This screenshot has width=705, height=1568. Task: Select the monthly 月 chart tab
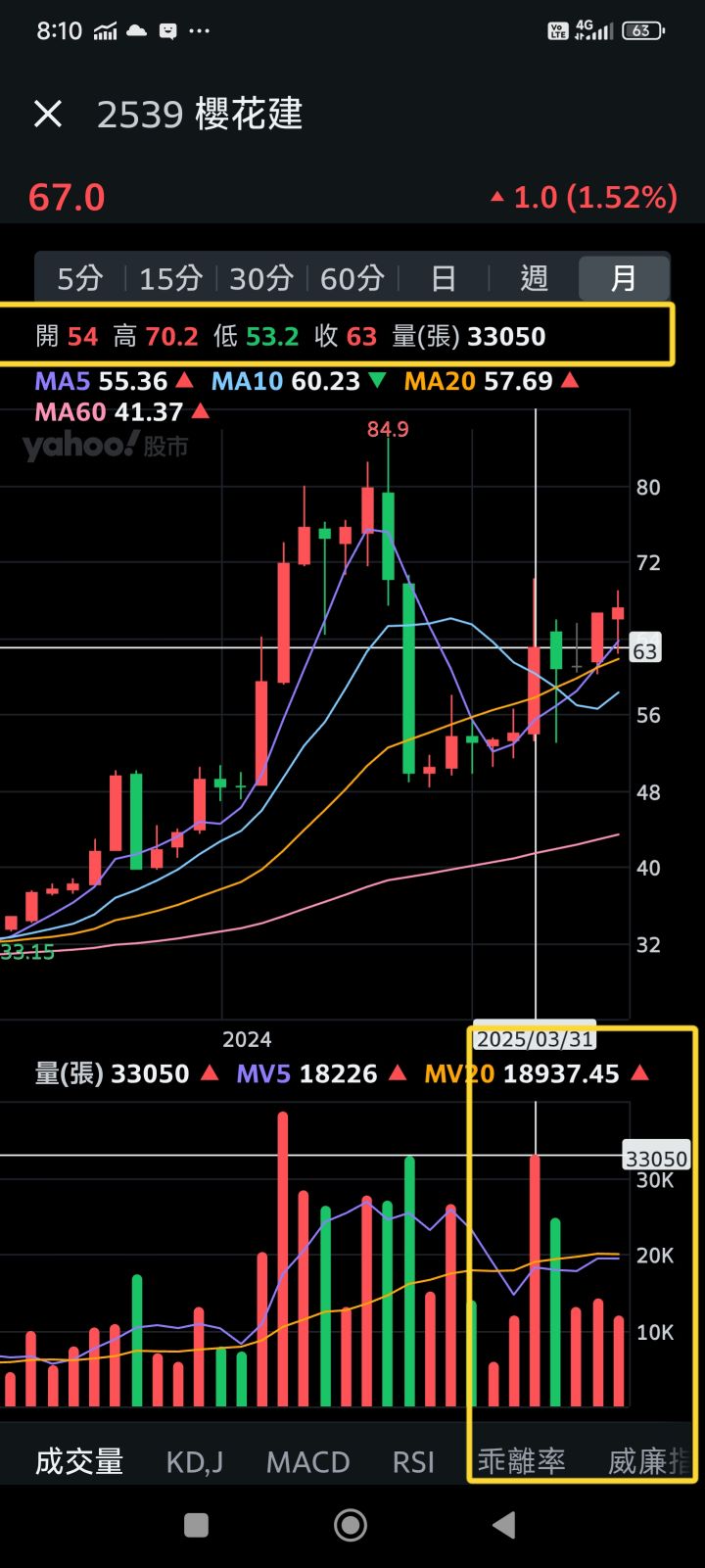click(624, 279)
